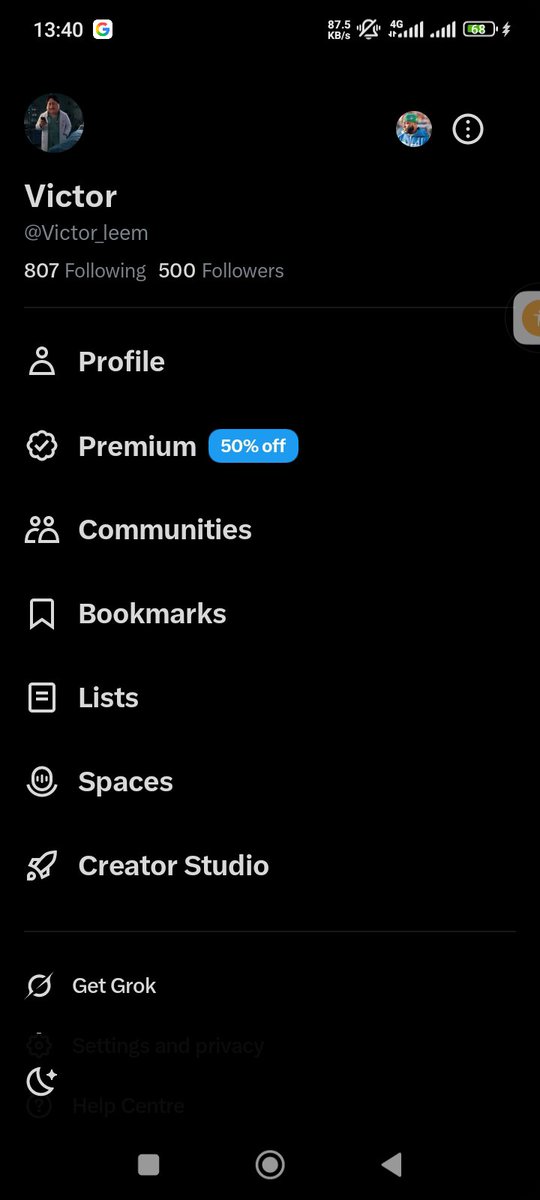Open the accounts overflow menu

468,129
